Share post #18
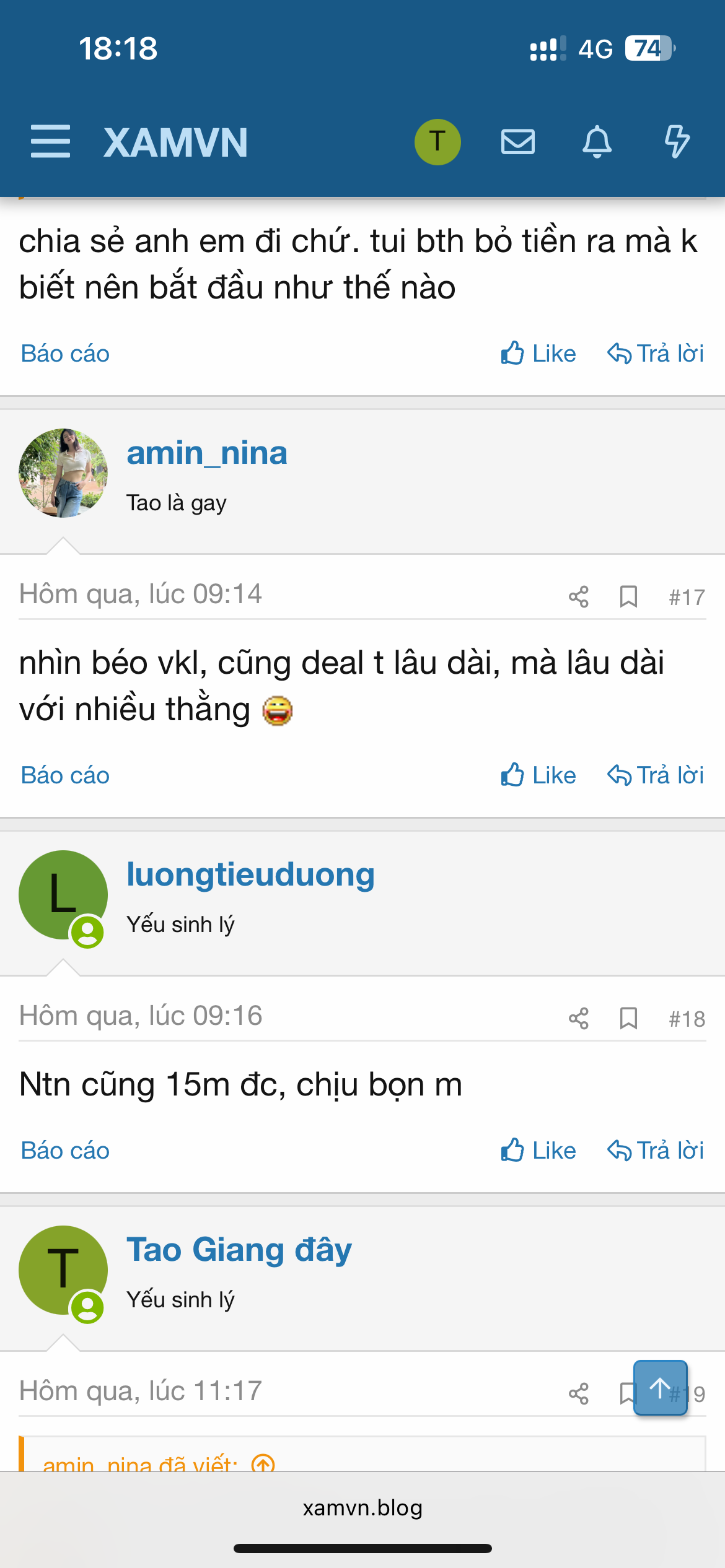 [578, 1019]
